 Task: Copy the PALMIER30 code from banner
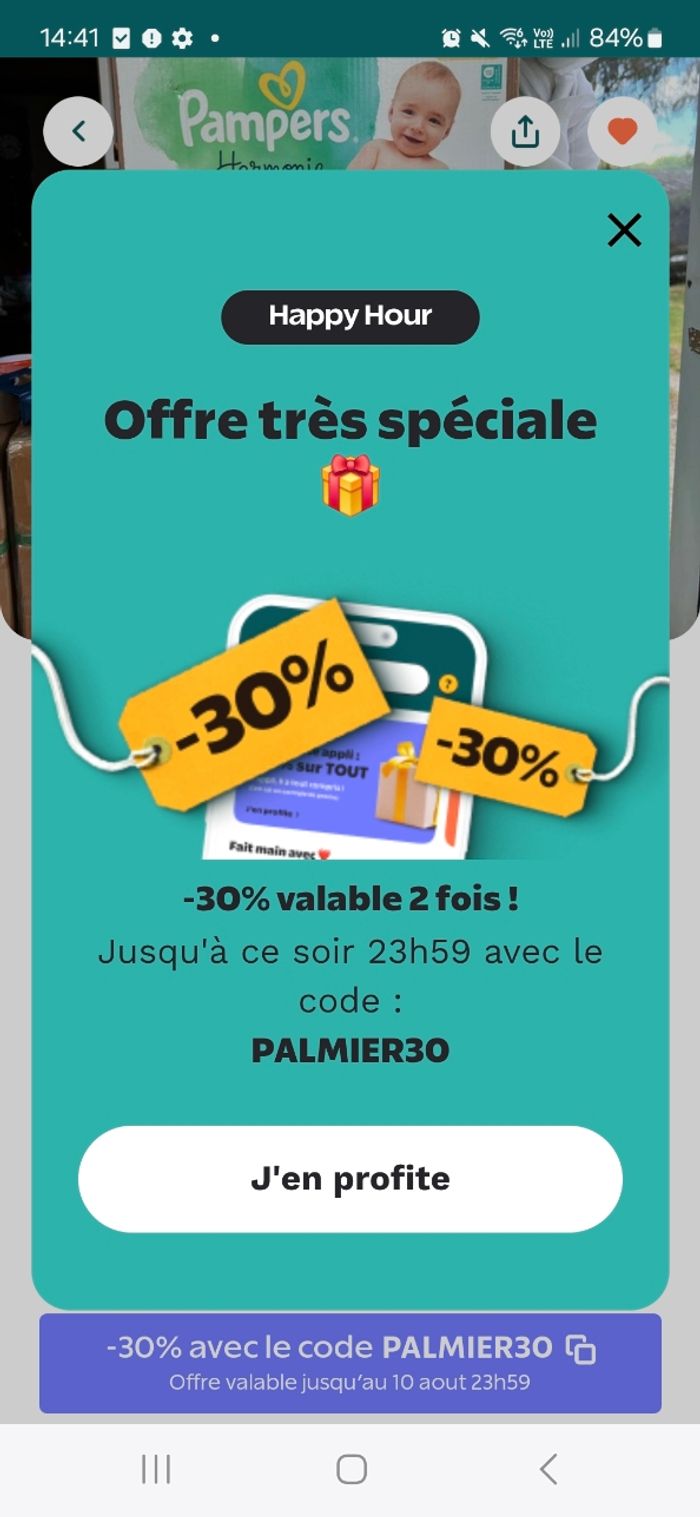click(x=581, y=1349)
